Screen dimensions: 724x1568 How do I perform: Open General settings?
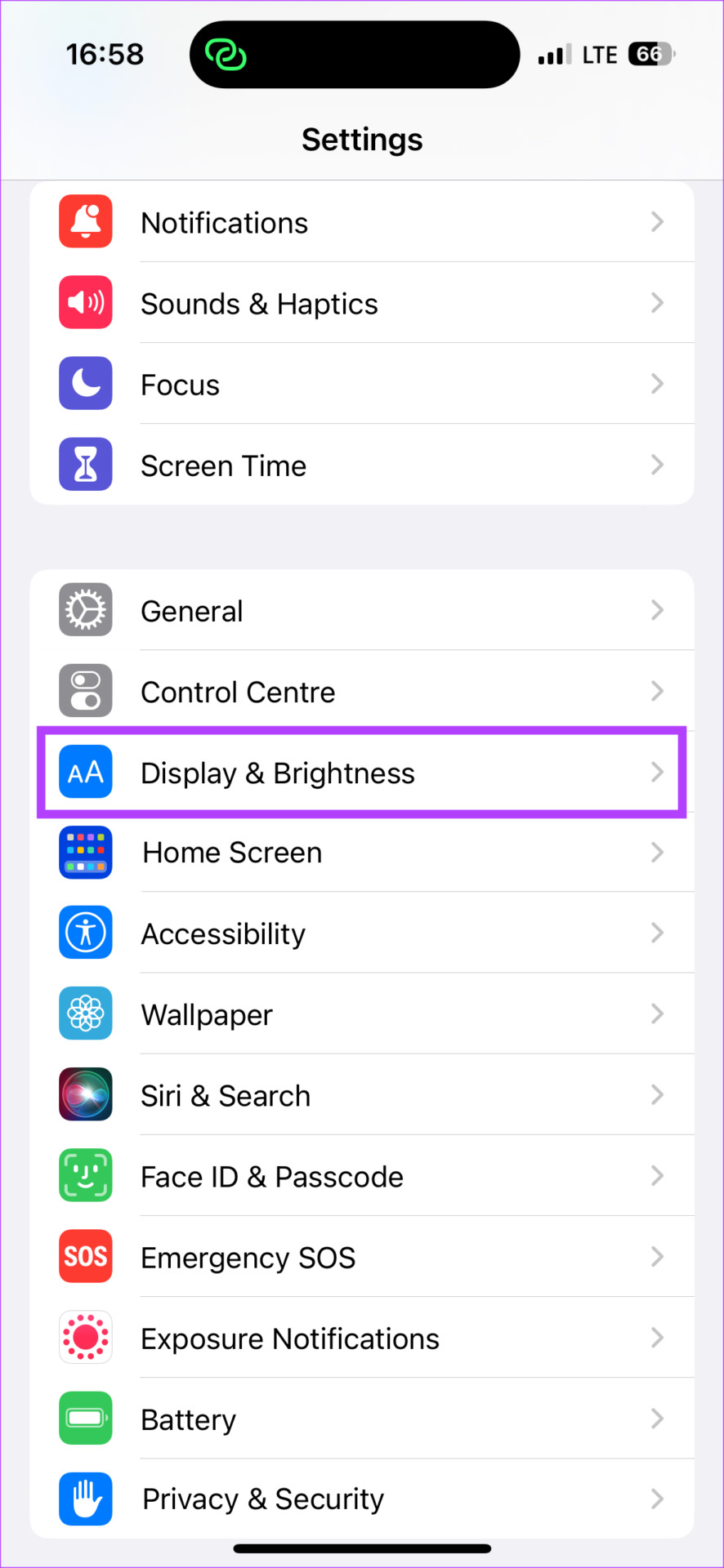tap(362, 610)
